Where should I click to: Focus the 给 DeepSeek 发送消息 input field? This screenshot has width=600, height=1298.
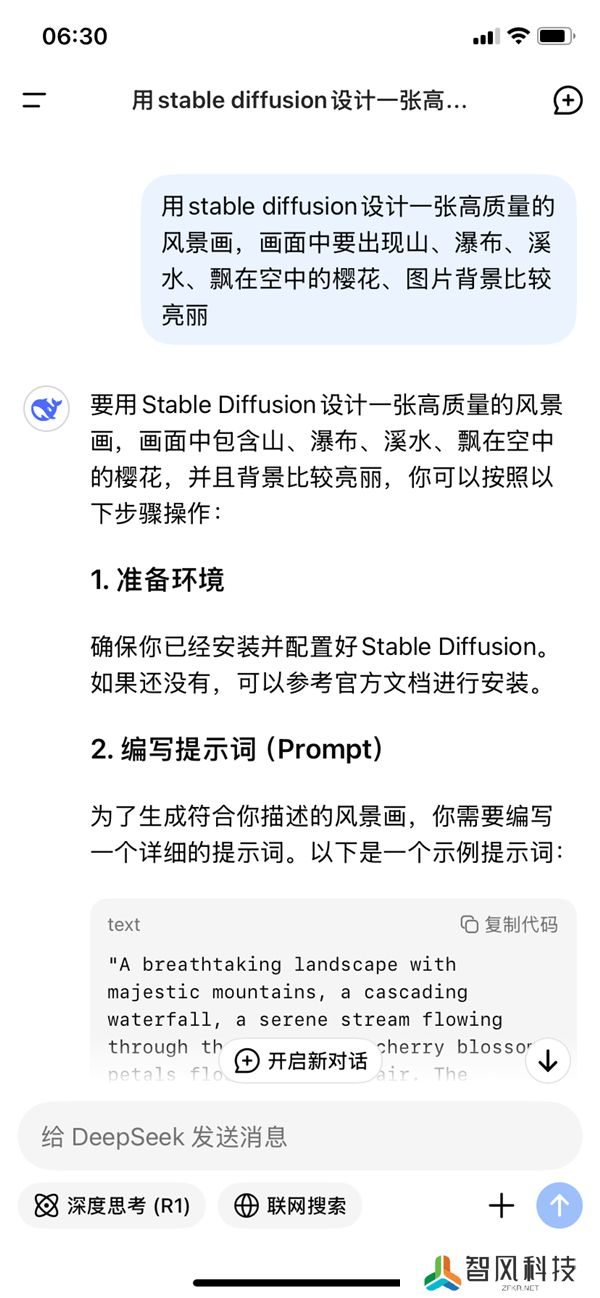pos(300,1136)
